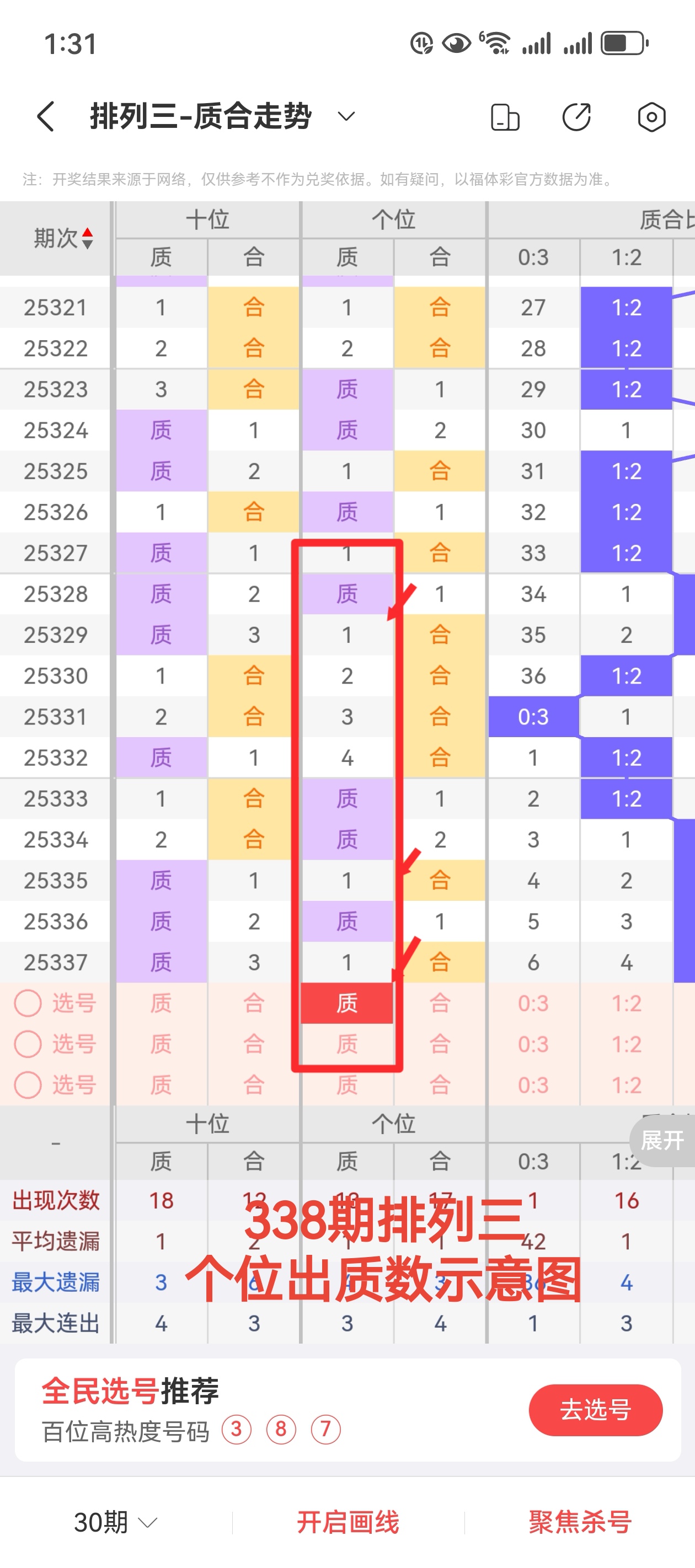Open the 30期 period count dropdown
The width and height of the screenshot is (695, 1568).
tap(116, 1522)
